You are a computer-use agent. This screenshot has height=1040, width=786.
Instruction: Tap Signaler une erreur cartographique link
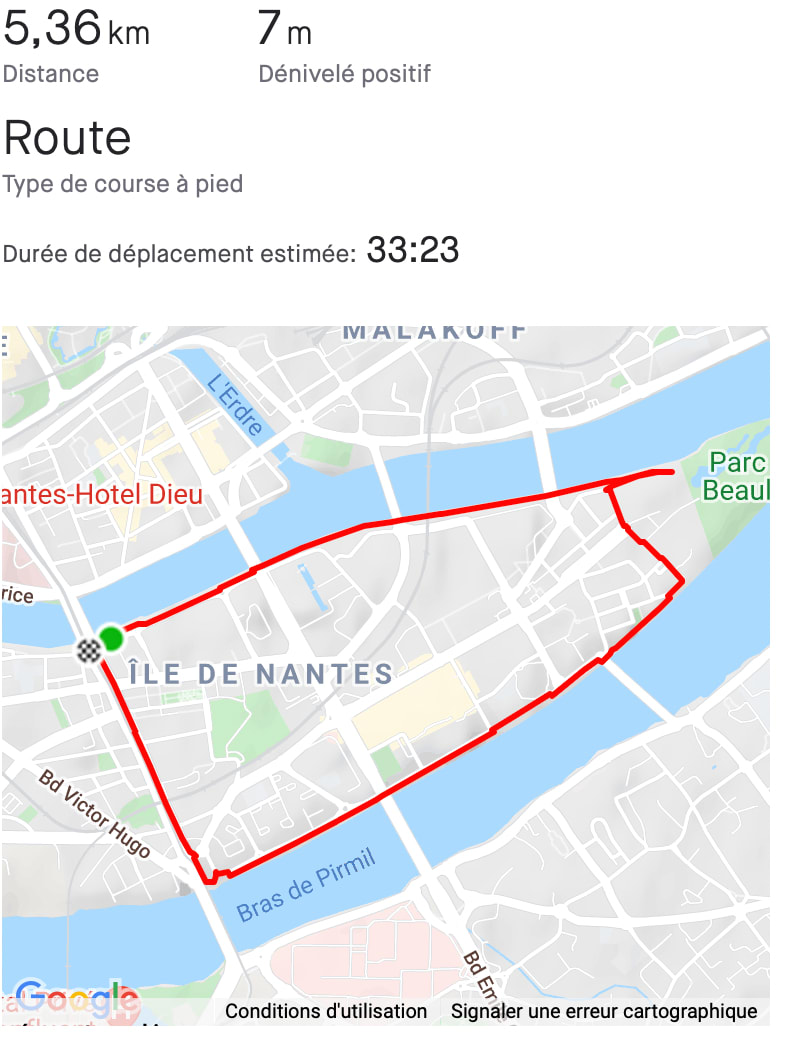coord(604,1011)
